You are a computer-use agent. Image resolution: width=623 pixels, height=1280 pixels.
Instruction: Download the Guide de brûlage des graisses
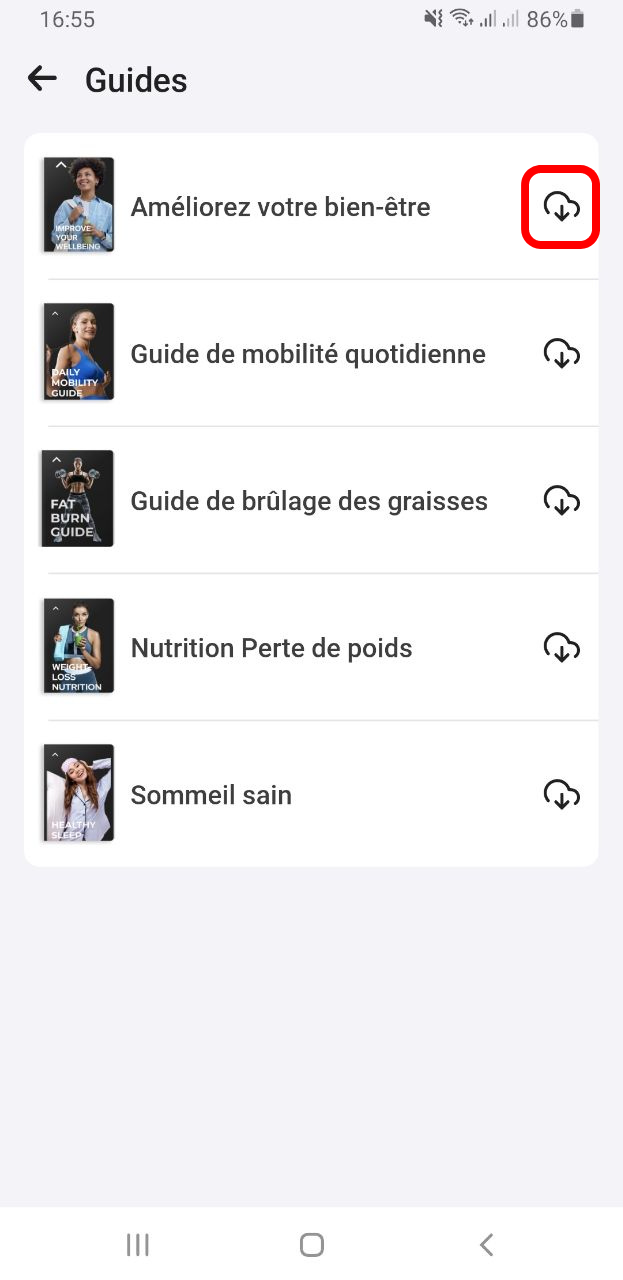click(x=561, y=500)
